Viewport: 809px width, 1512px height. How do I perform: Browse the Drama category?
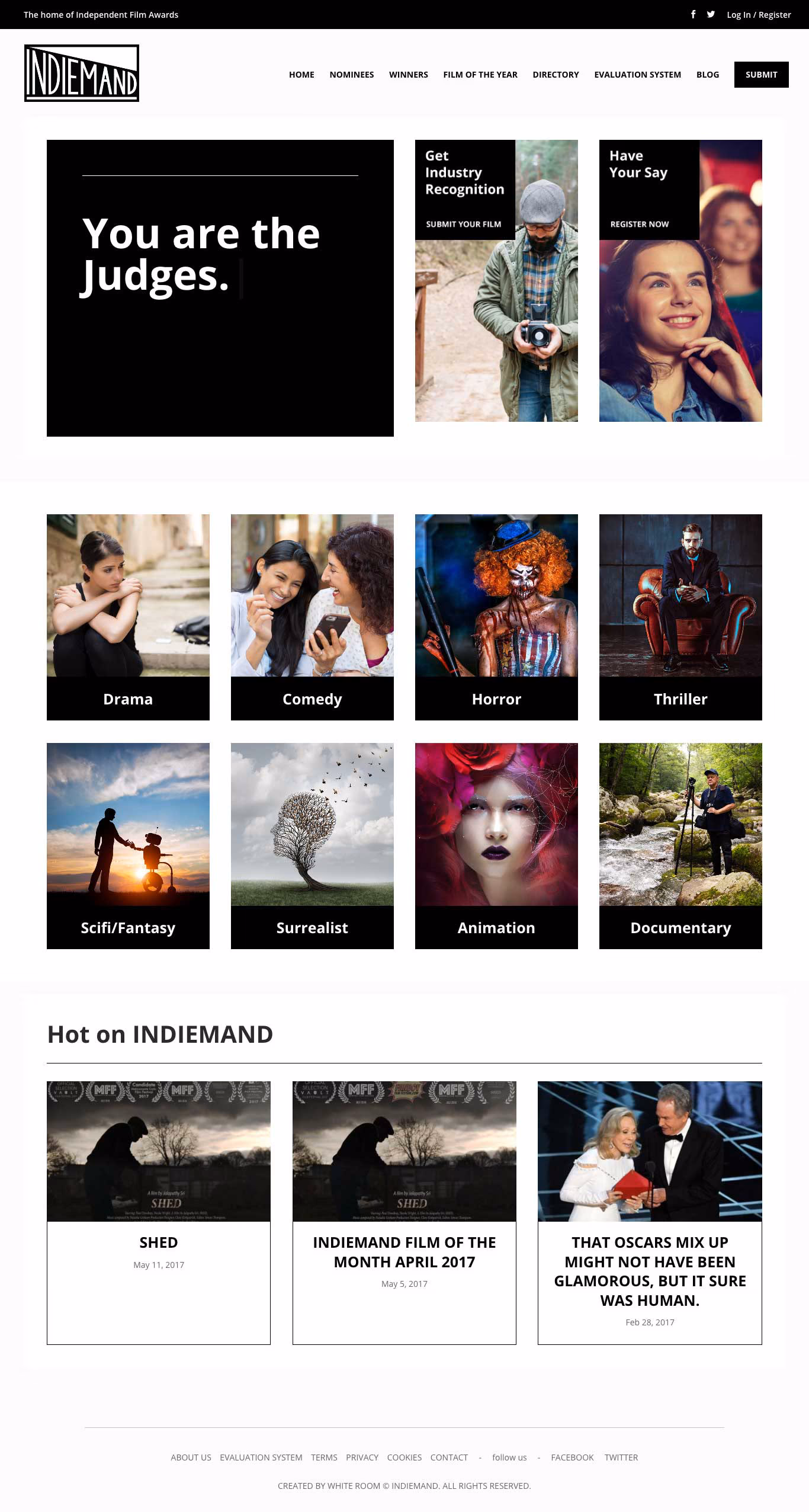coord(128,616)
